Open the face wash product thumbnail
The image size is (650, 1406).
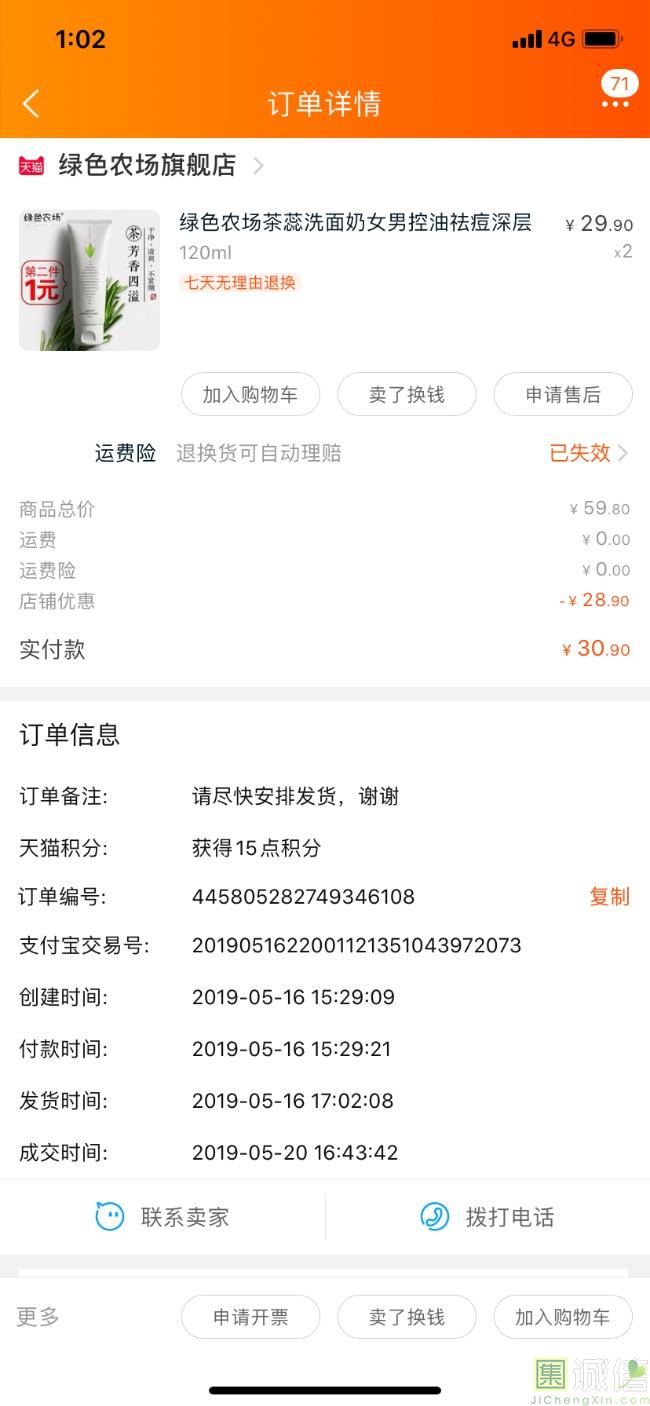tap(89, 280)
